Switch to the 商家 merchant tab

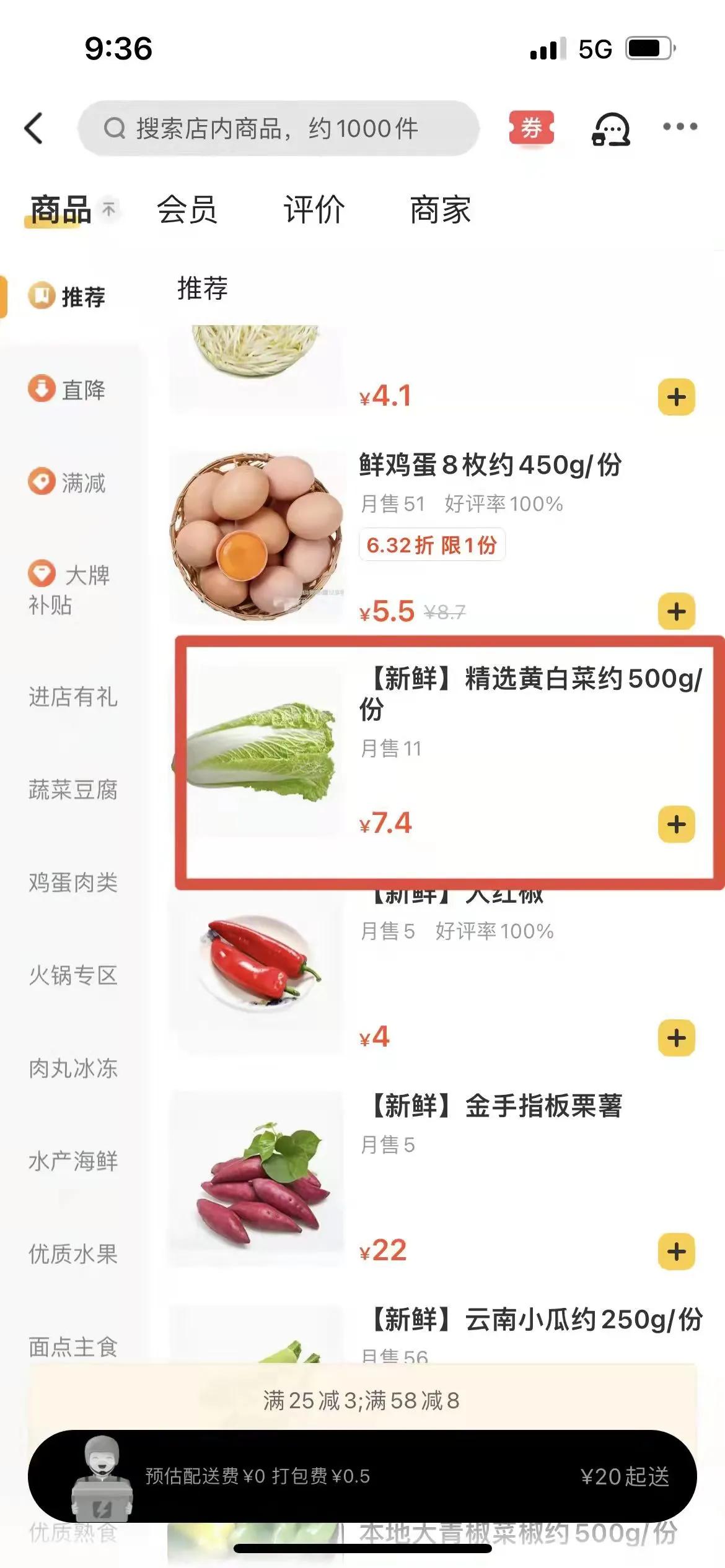(x=439, y=210)
